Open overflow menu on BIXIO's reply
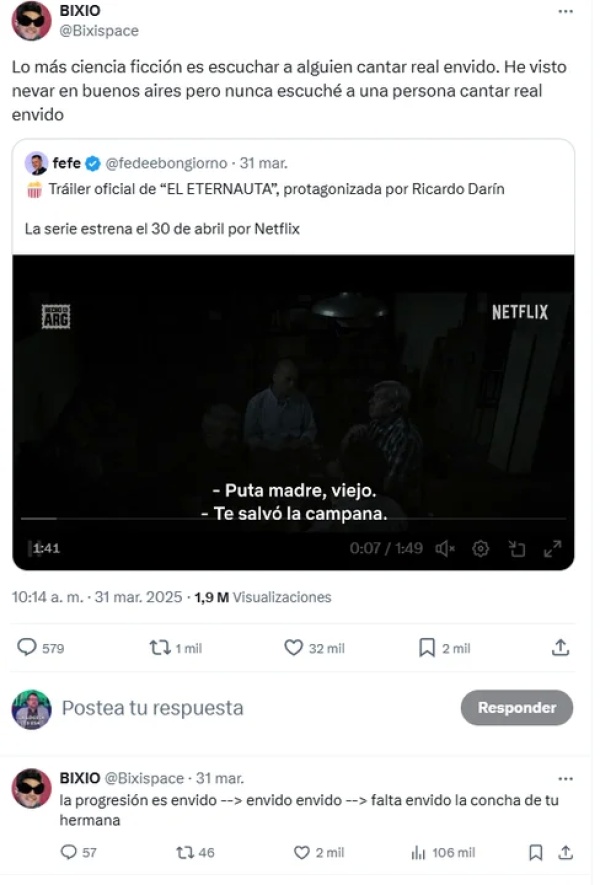The image size is (600, 885). click(565, 778)
